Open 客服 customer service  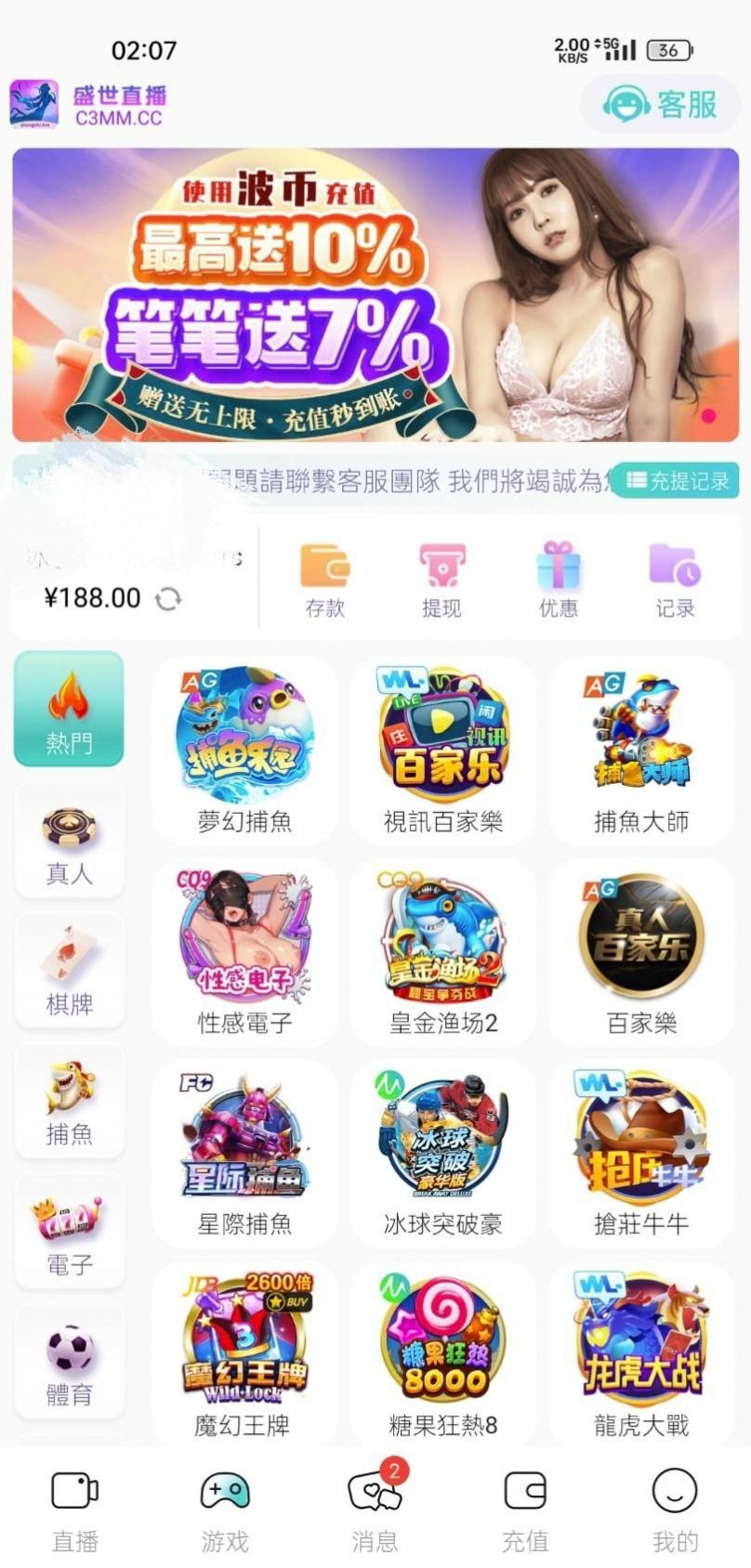pos(660,104)
